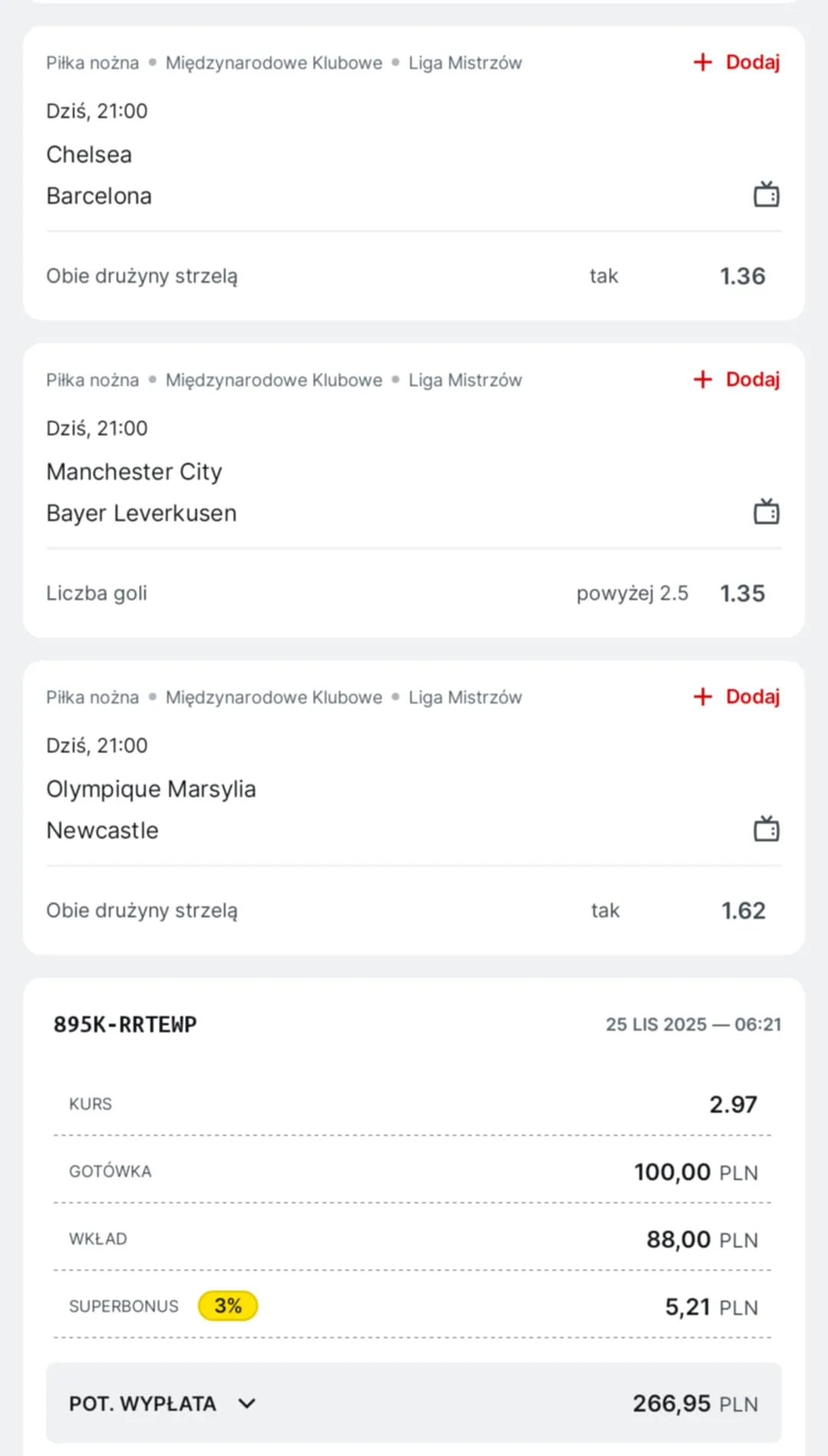828x1456 pixels.
Task: Click the plus icon on Marsylia vs Newcastle card
Action: click(702, 697)
